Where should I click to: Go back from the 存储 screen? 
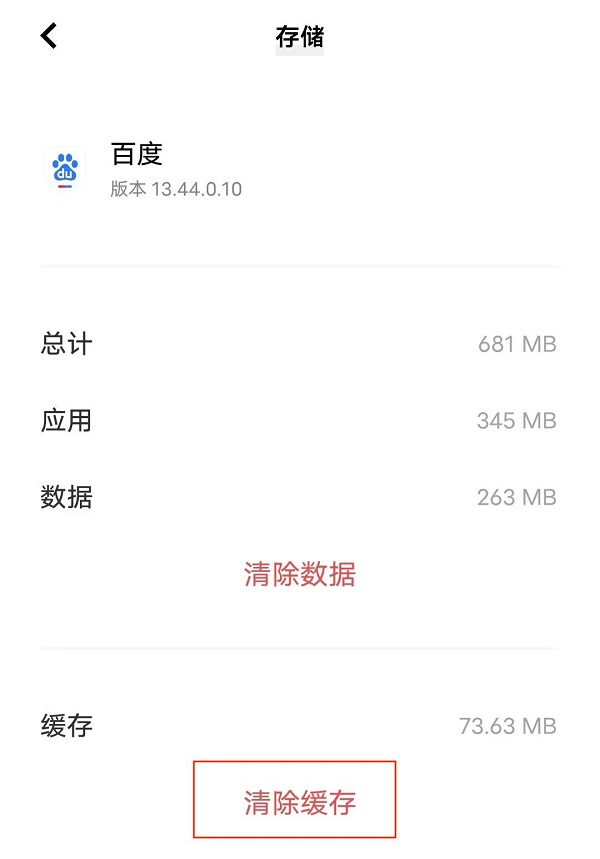click(x=49, y=37)
